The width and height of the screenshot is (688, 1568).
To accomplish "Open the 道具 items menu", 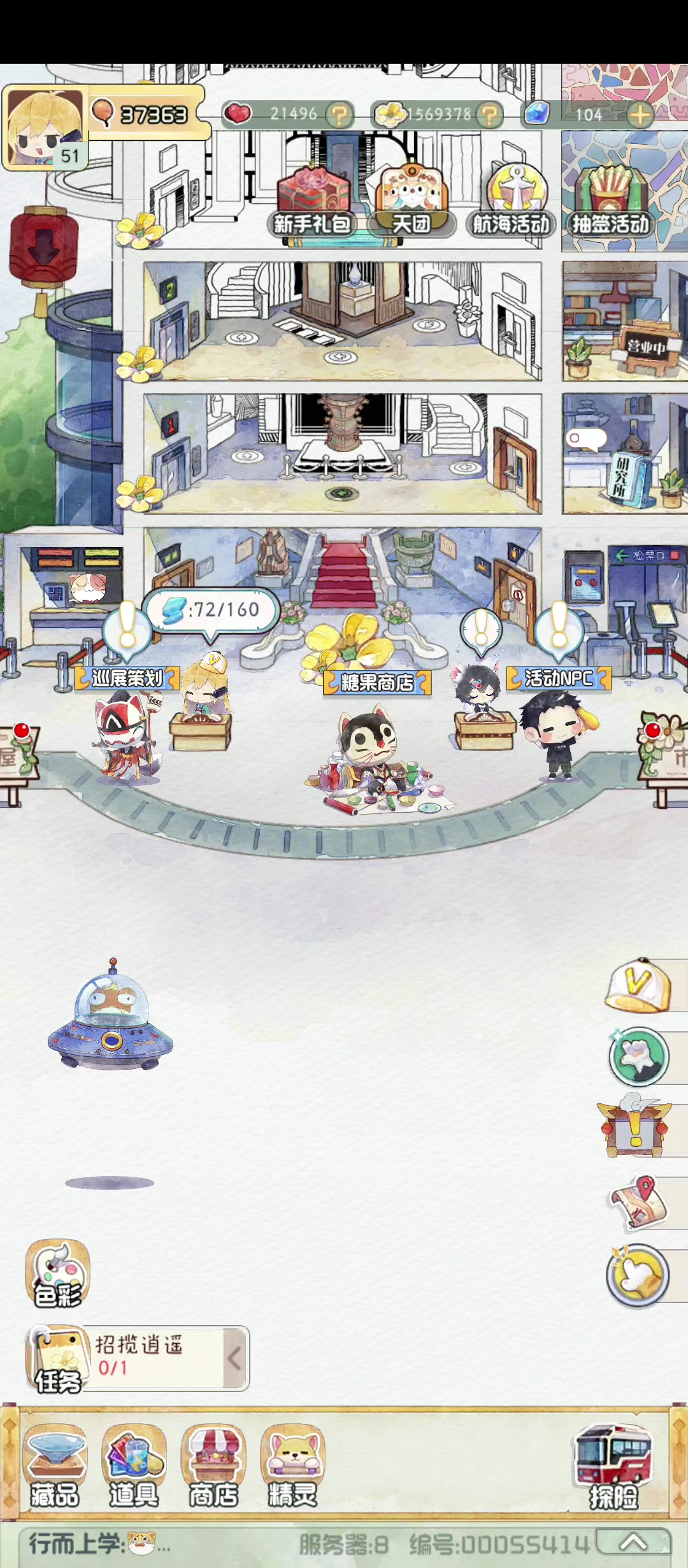I will (x=134, y=1467).
